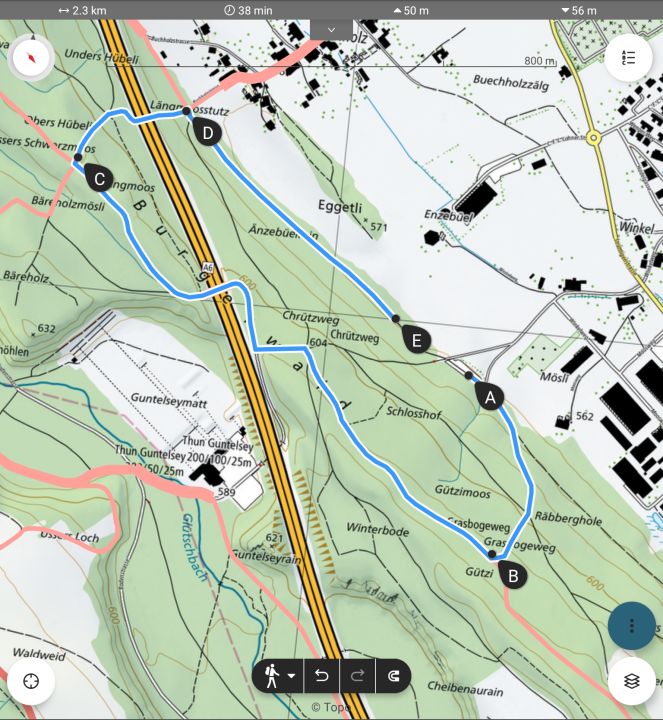Open the route waypoint list

click(628, 59)
